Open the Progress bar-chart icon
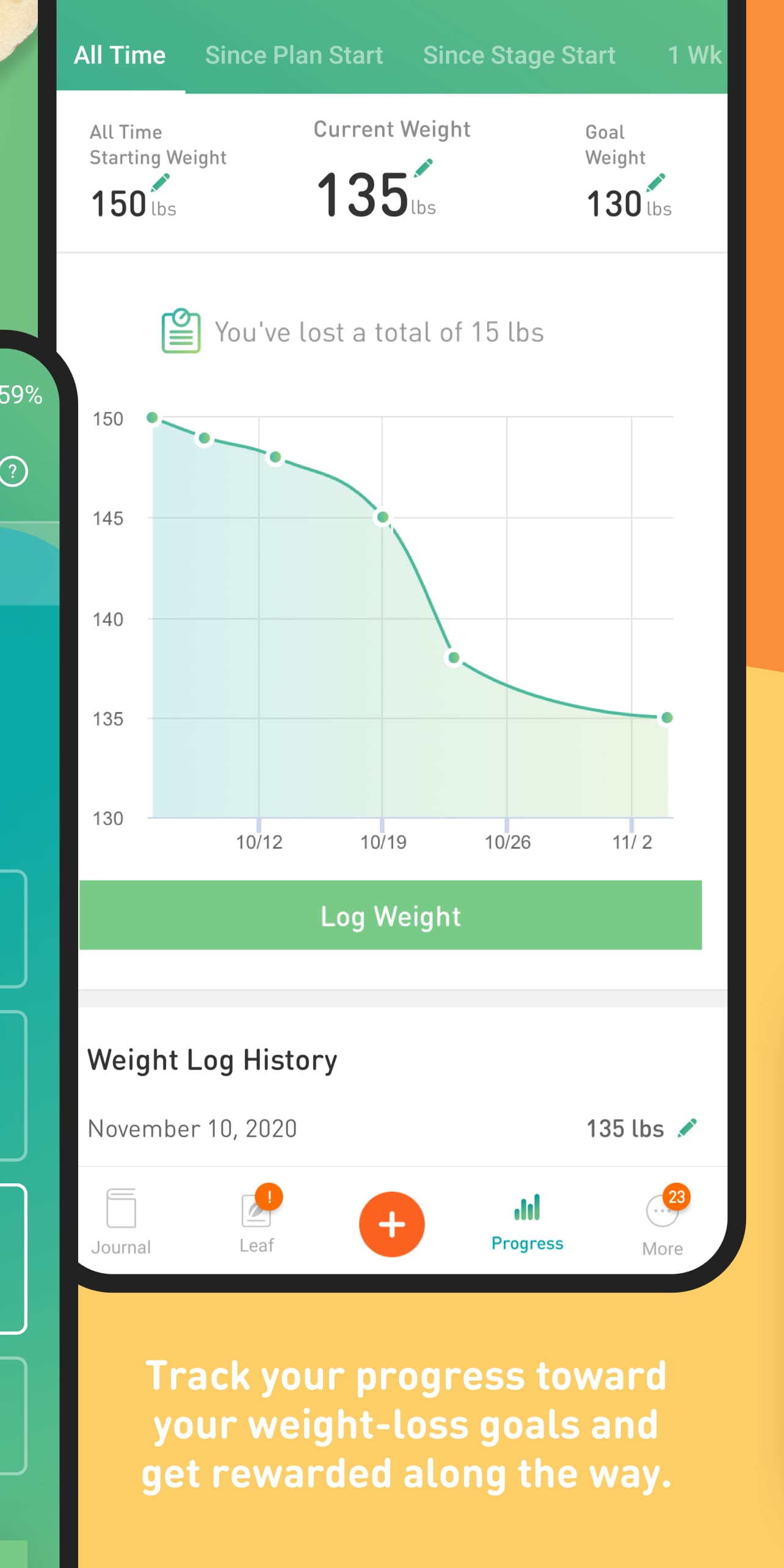The height and width of the screenshot is (1568, 784). pyautogui.click(x=526, y=1206)
